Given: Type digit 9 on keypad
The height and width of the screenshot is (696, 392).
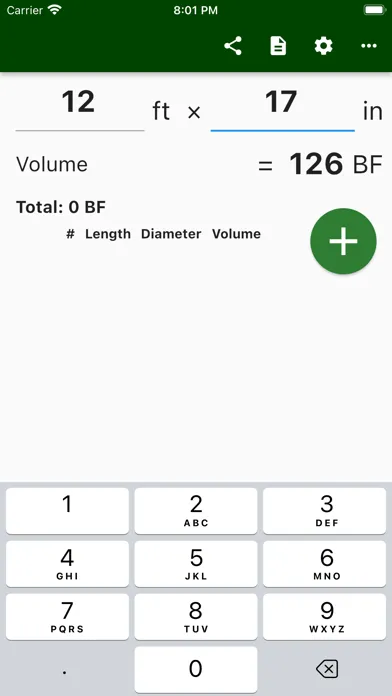Looking at the screenshot, I should (325, 617).
